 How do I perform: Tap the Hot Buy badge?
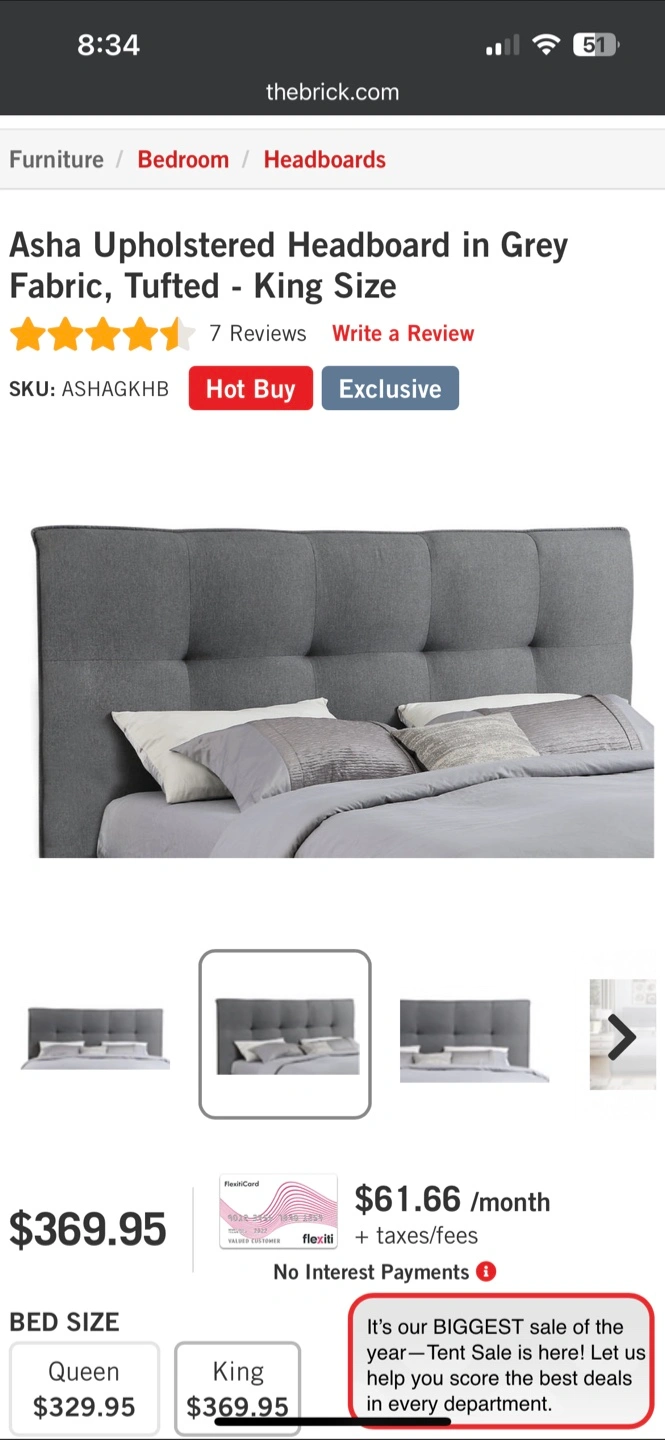250,389
